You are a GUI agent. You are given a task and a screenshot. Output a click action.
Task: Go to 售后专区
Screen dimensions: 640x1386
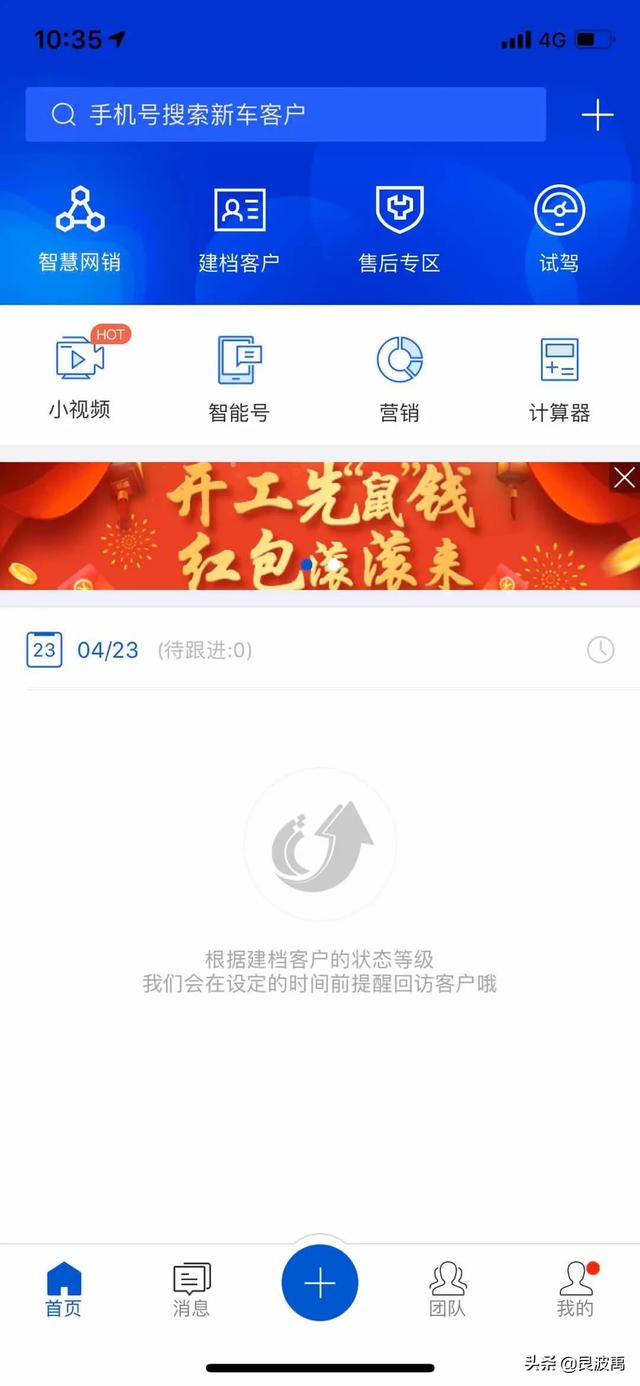pos(399,230)
